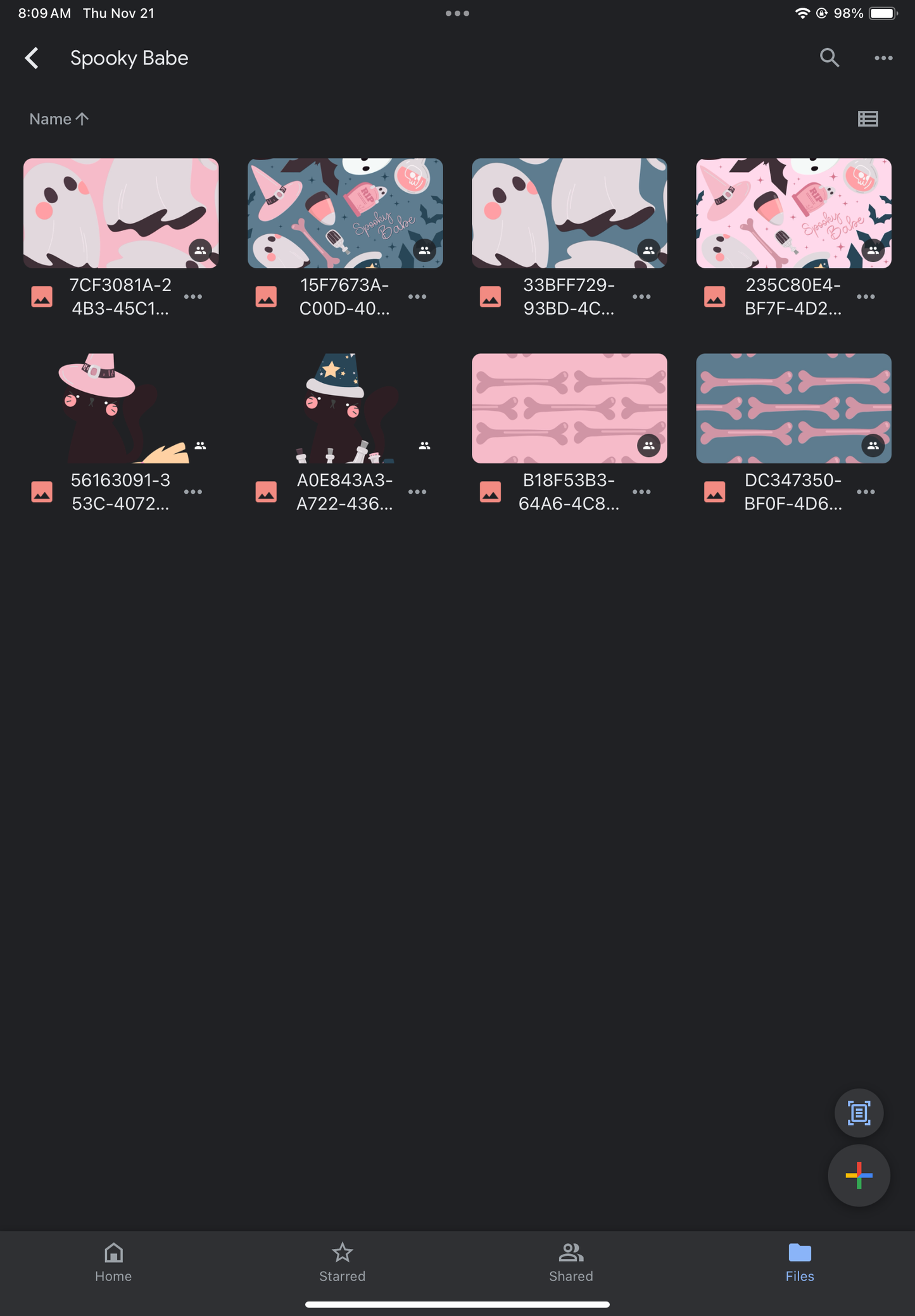
Task: Scan a document with the scan button
Action: pos(859,1113)
